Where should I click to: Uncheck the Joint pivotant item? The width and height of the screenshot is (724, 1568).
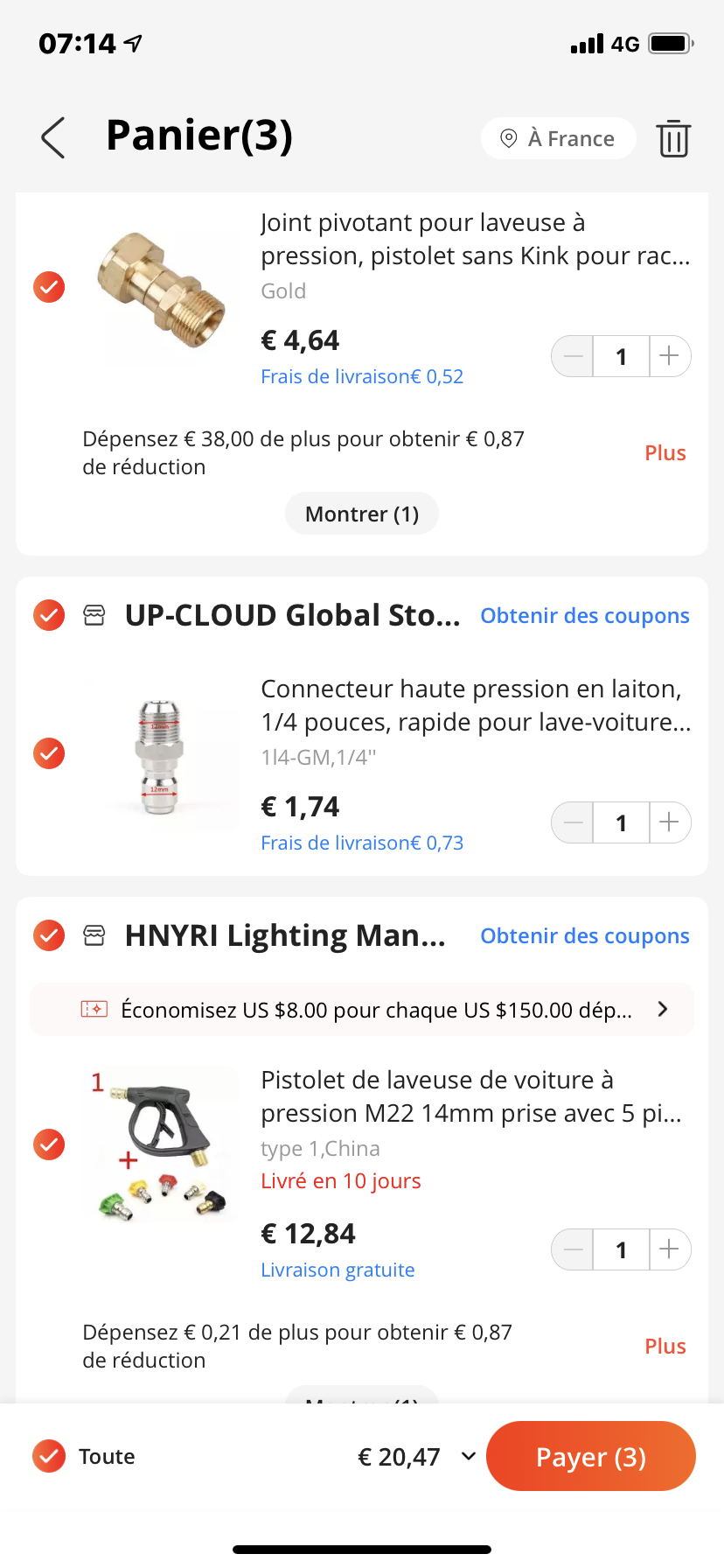pyautogui.click(x=49, y=287)
